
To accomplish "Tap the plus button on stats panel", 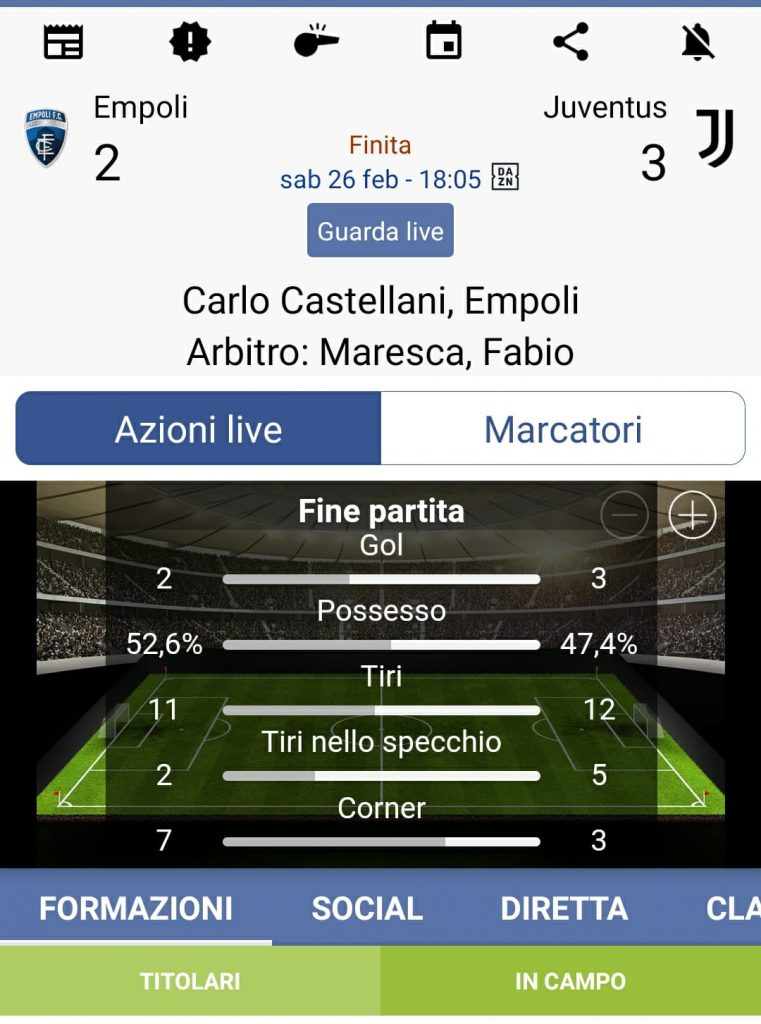I will coord(692,515).
